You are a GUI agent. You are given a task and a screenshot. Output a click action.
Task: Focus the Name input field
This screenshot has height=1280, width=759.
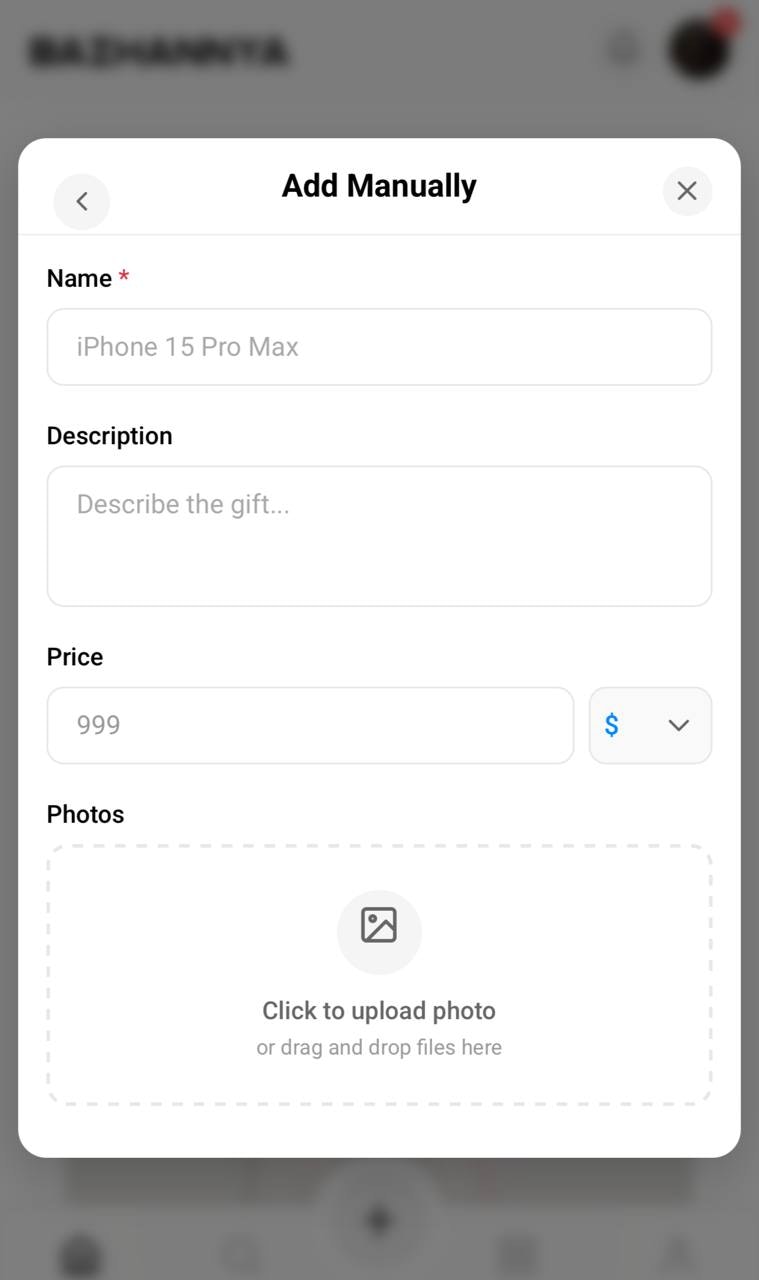pos(379,347)
